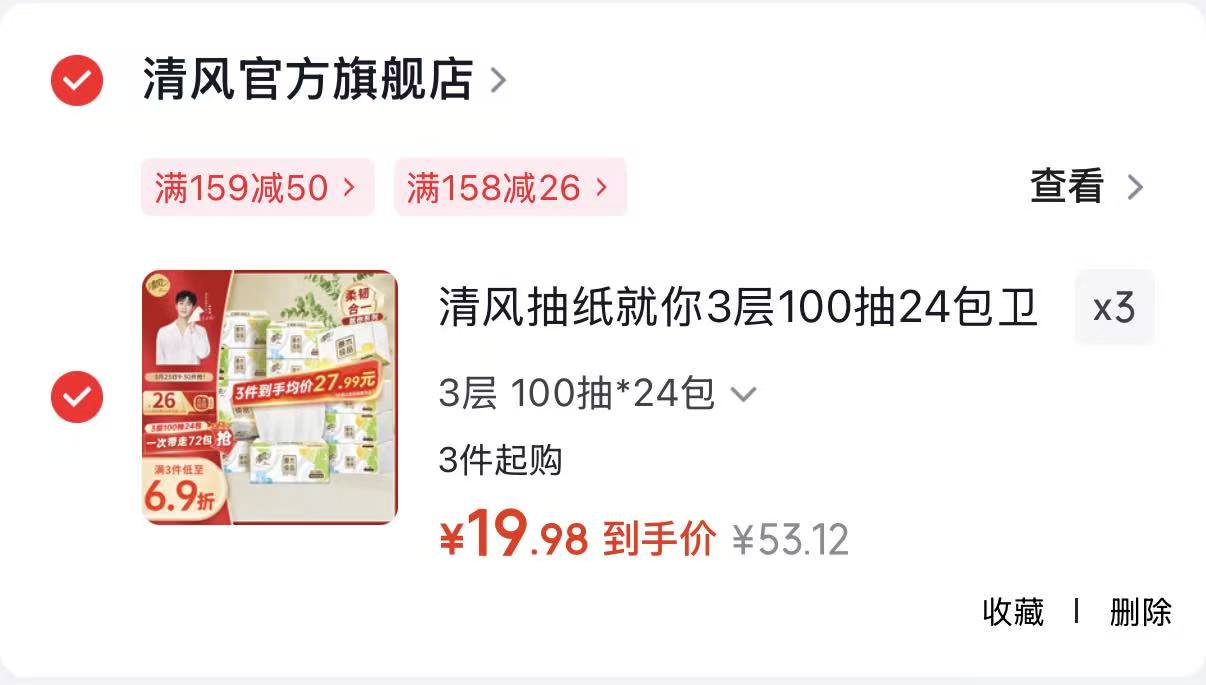Change quantity via the x3 button

pos(1114,308)
